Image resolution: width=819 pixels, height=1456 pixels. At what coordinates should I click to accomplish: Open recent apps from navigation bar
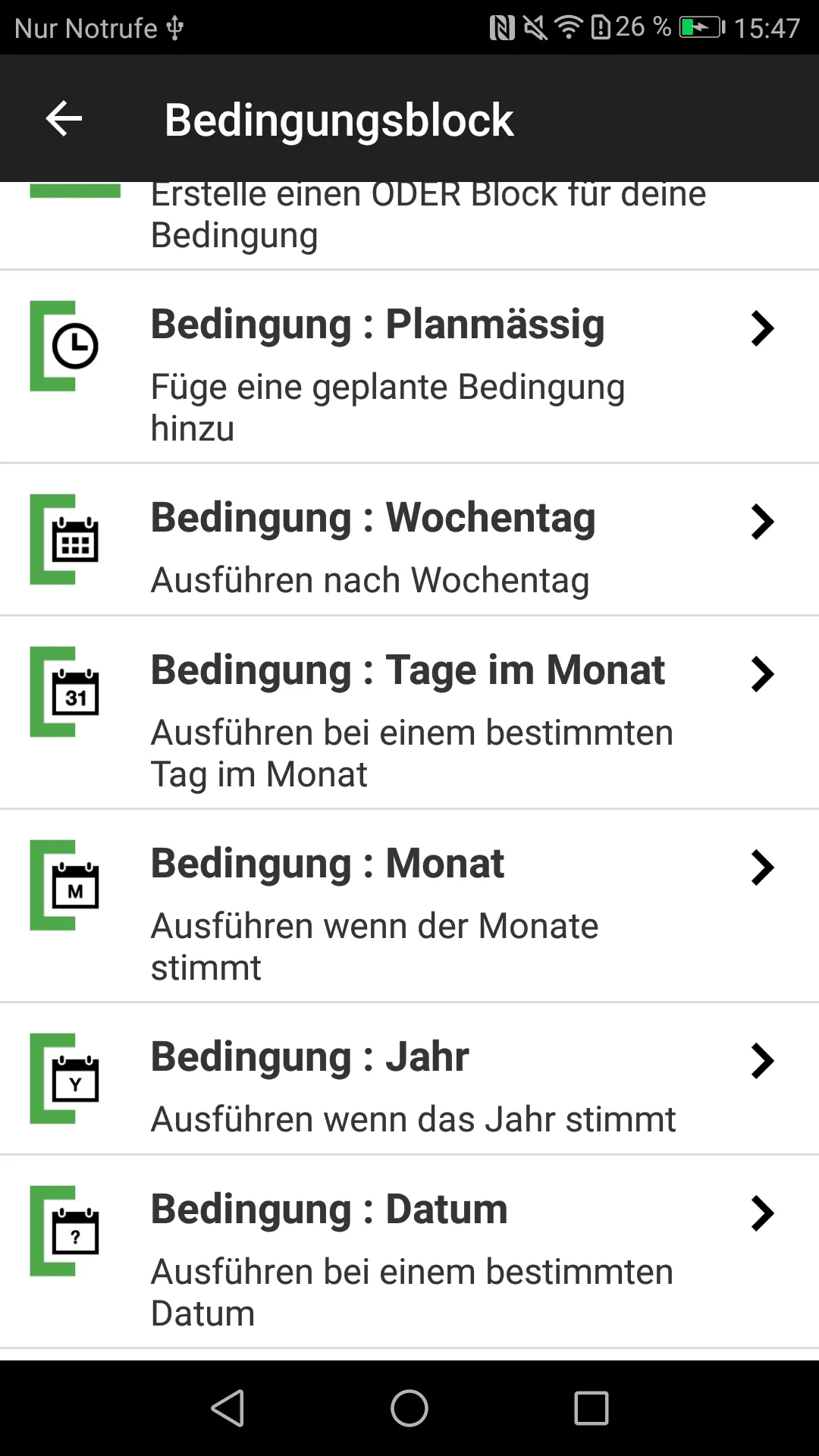point(591,1408)
